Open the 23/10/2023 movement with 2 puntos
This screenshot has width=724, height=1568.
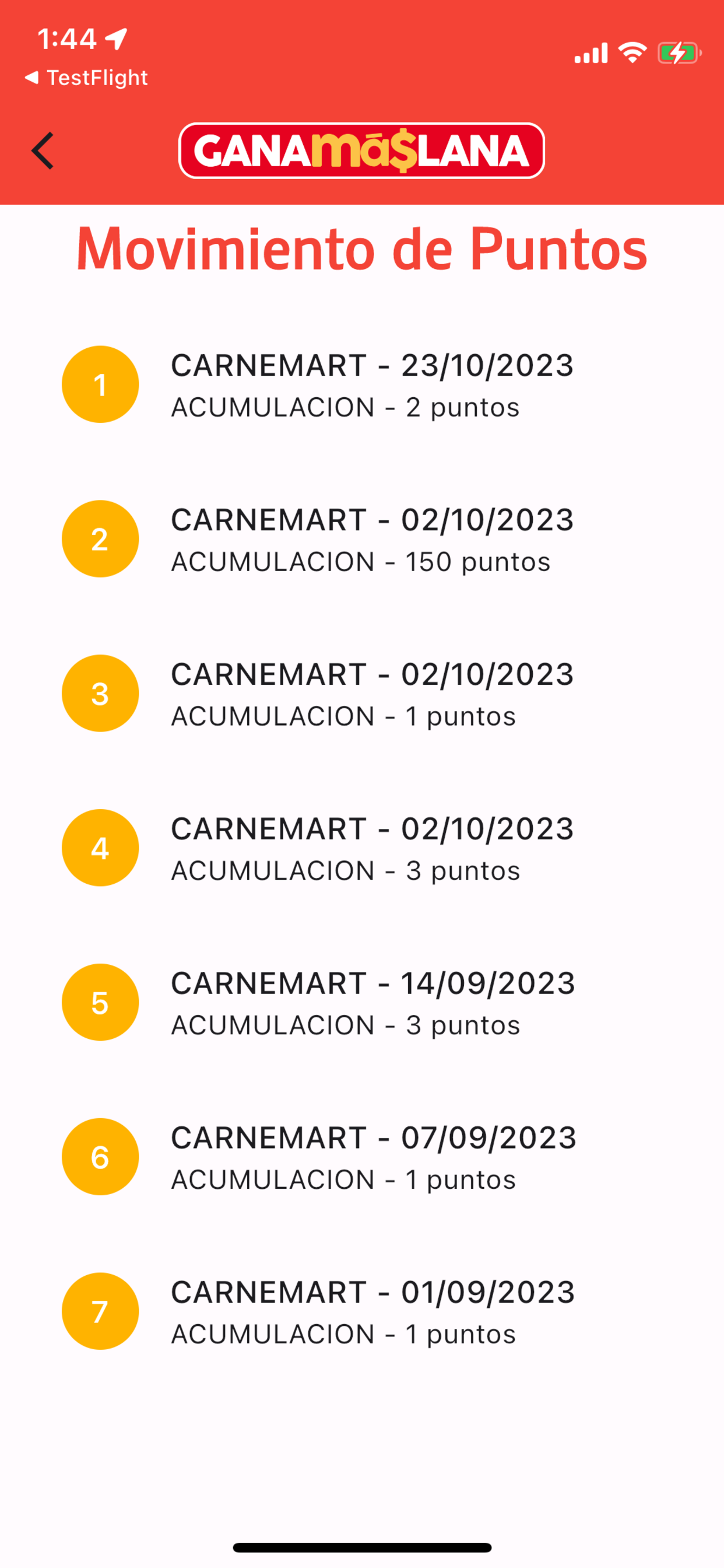[x=362, y=384]
